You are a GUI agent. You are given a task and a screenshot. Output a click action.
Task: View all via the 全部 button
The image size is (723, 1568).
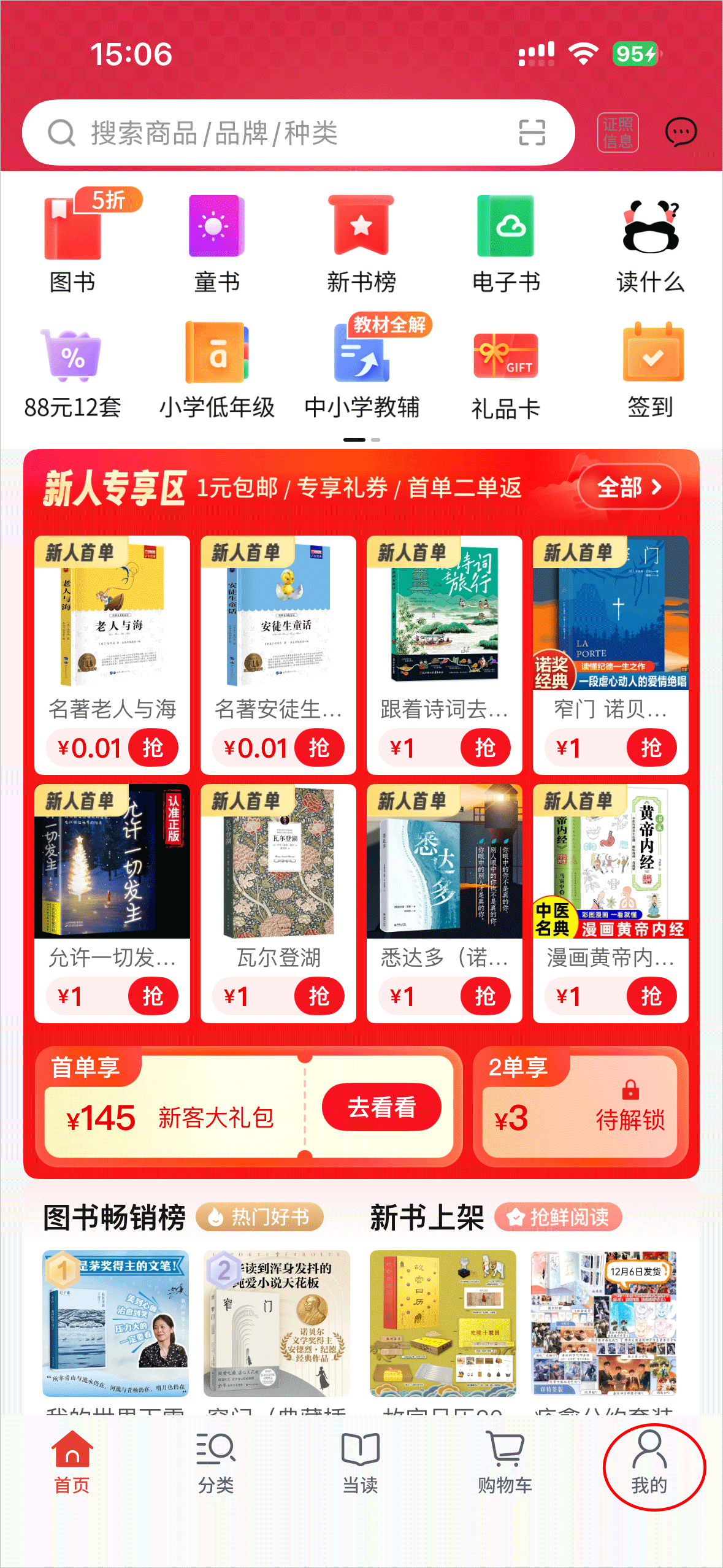(629, 487)
